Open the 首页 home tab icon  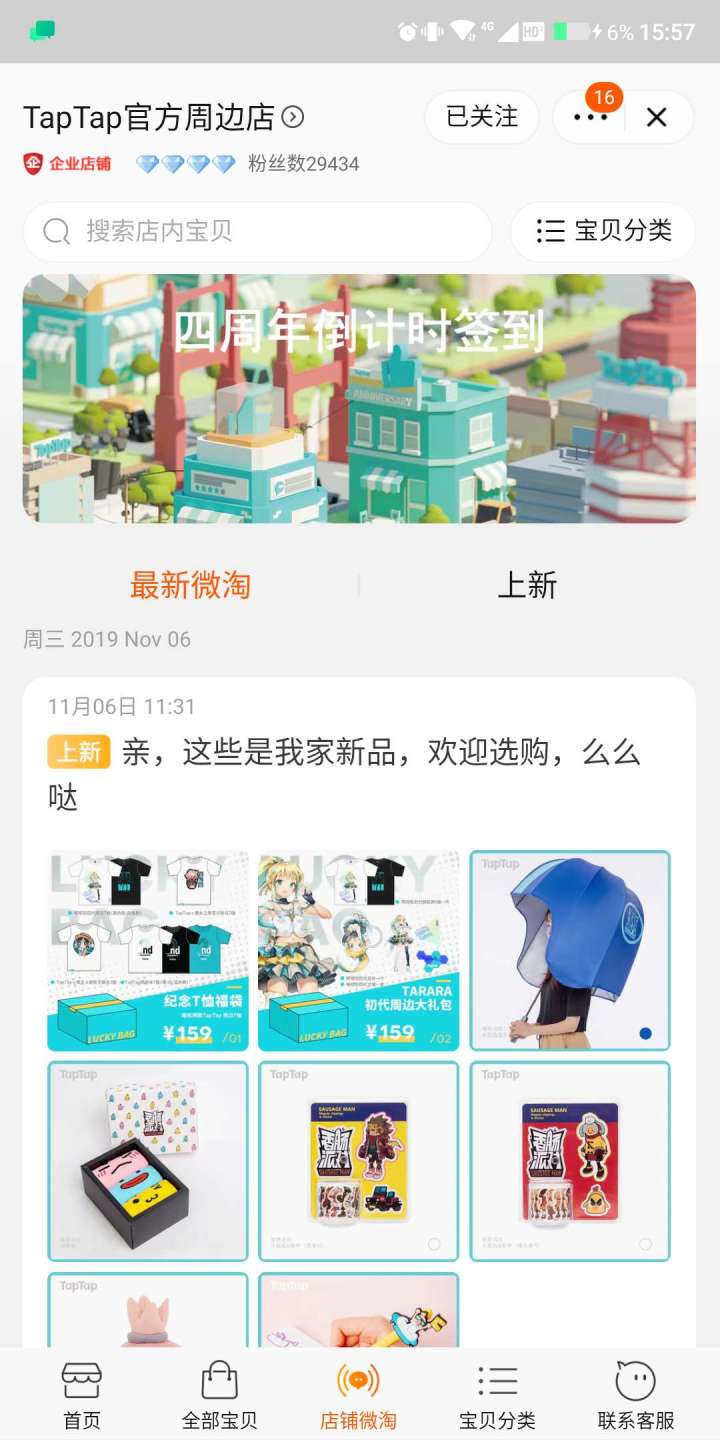(80, 1388)
